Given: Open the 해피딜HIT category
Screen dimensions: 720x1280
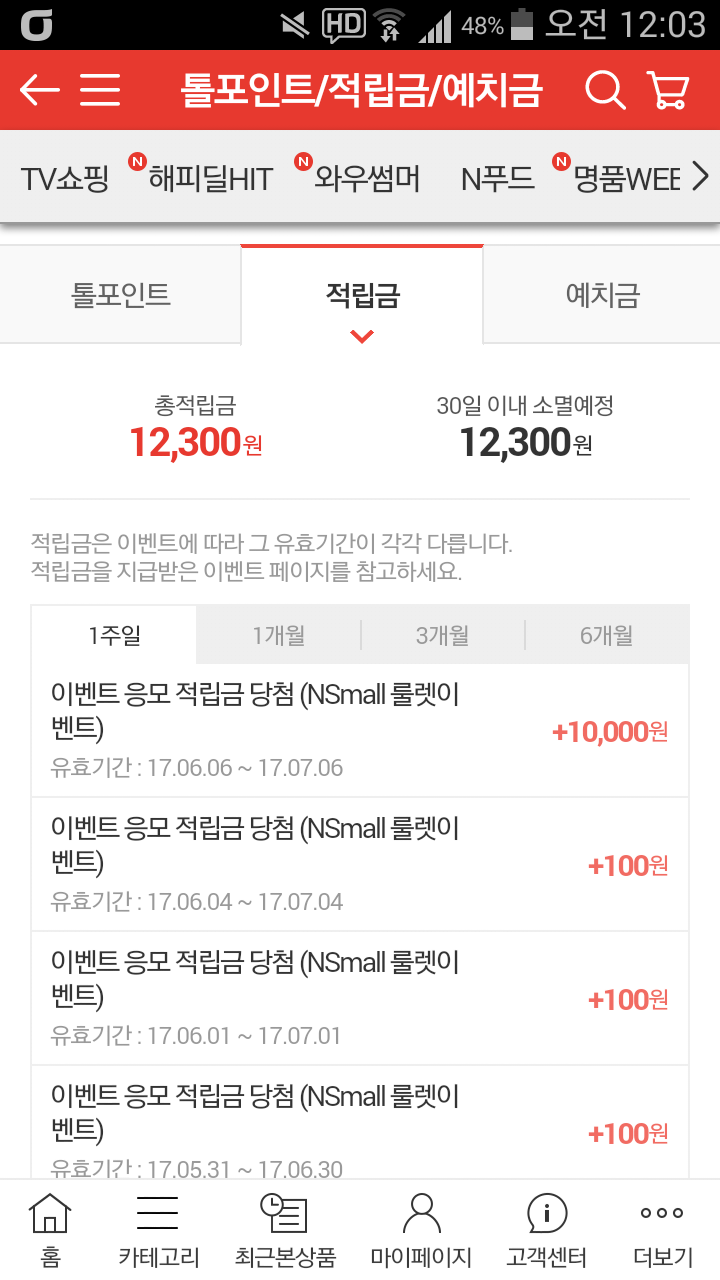Looking at the screenshot, I should click(208, 179).
